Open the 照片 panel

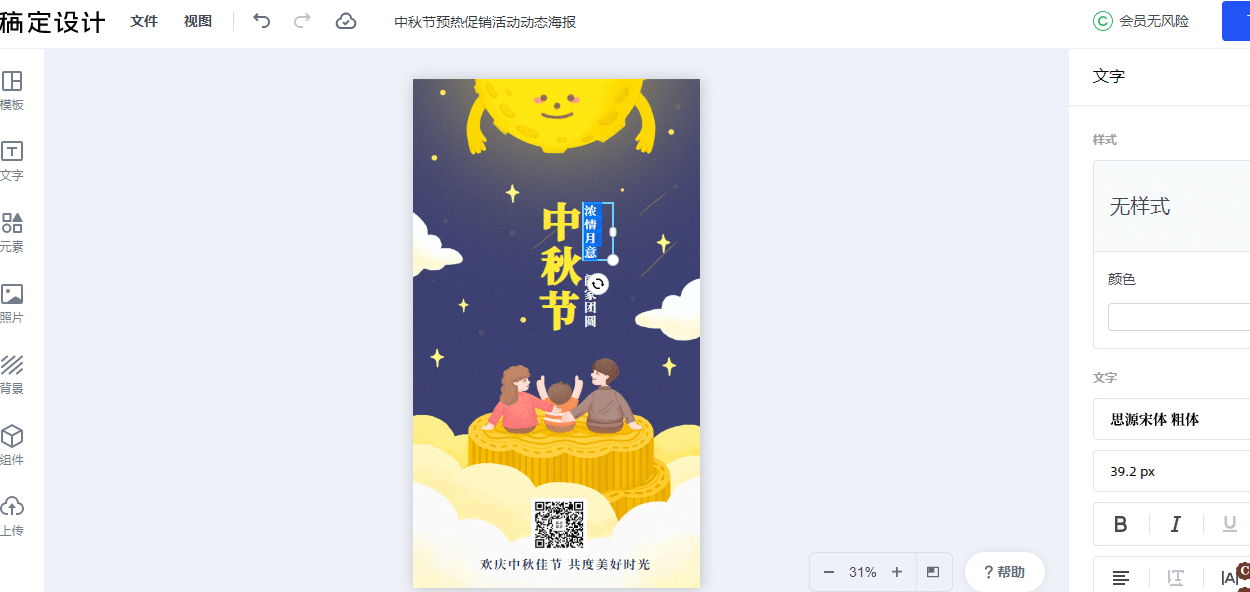point(12,303)
